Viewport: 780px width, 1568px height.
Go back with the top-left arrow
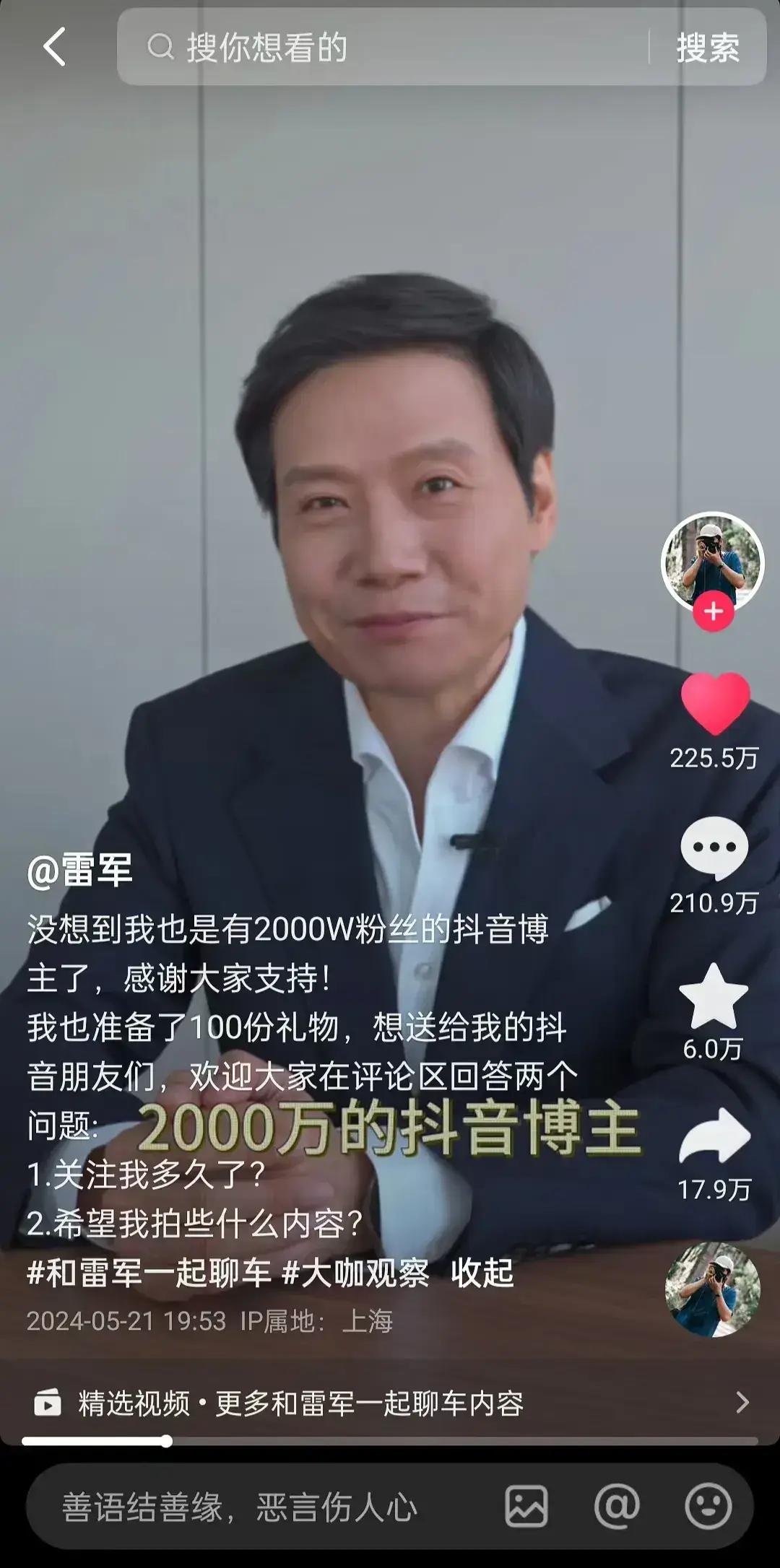pos(55,48)
